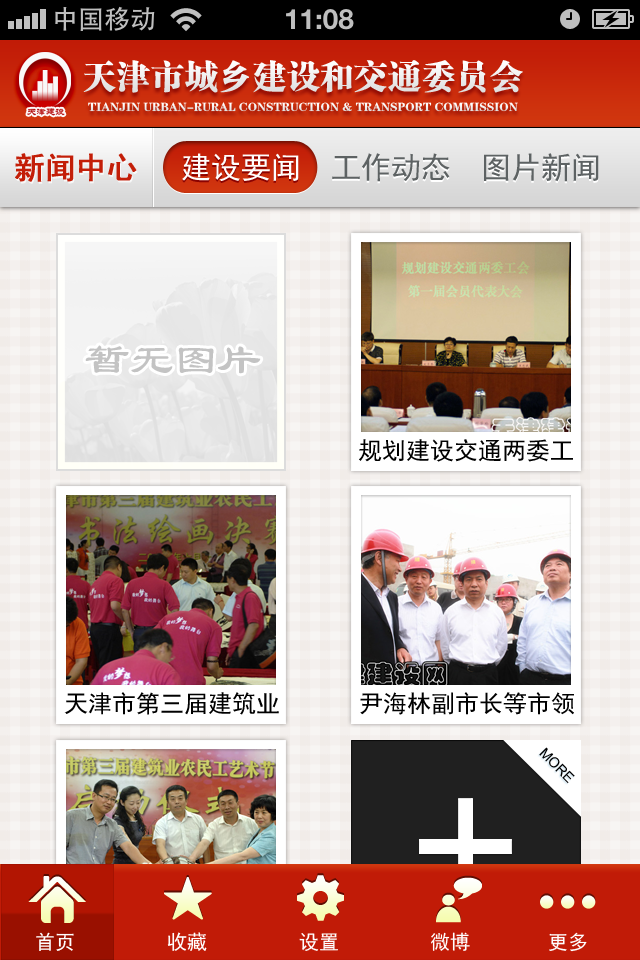Open the 图片新闻 tab
This screenshot has height=960, width=640.
click(540, 168)
